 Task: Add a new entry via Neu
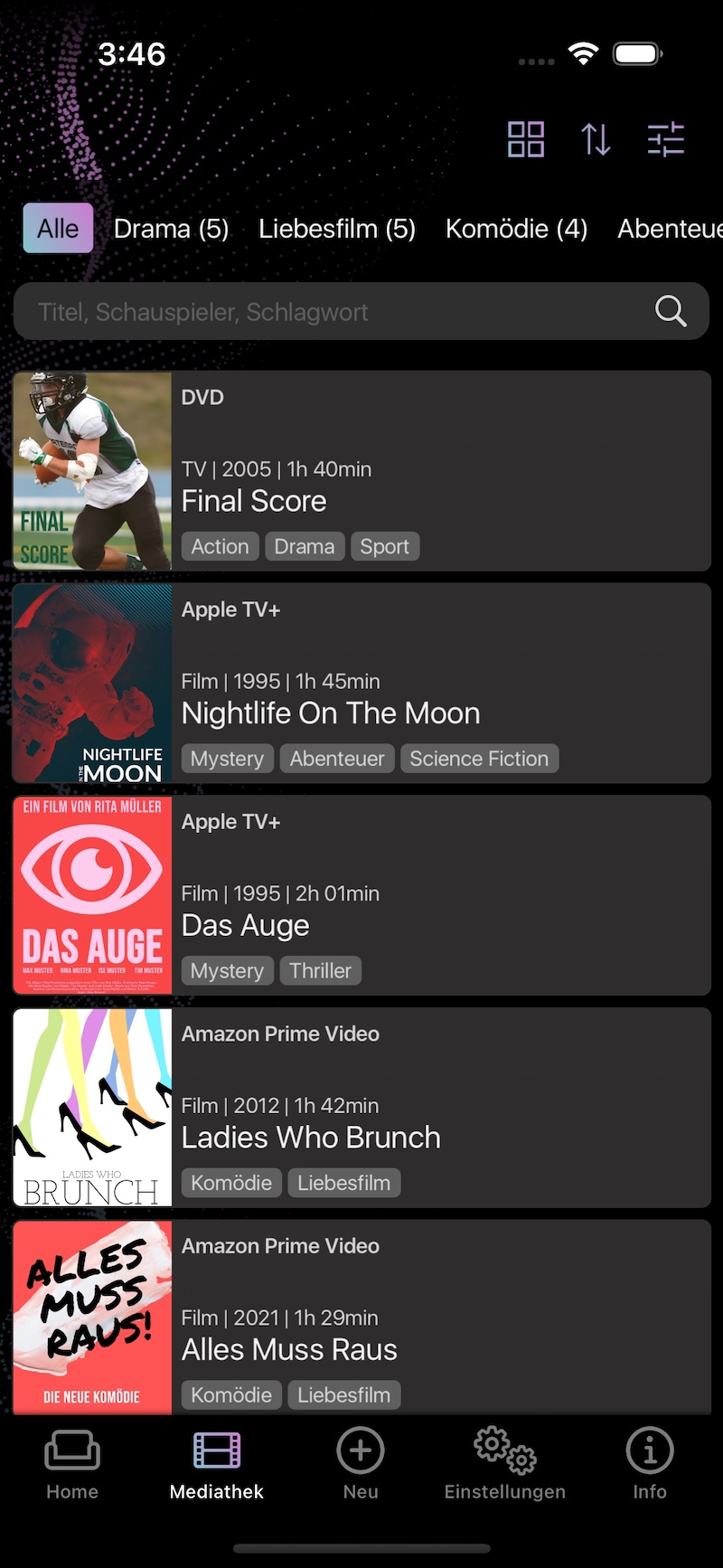[361, 1465]
